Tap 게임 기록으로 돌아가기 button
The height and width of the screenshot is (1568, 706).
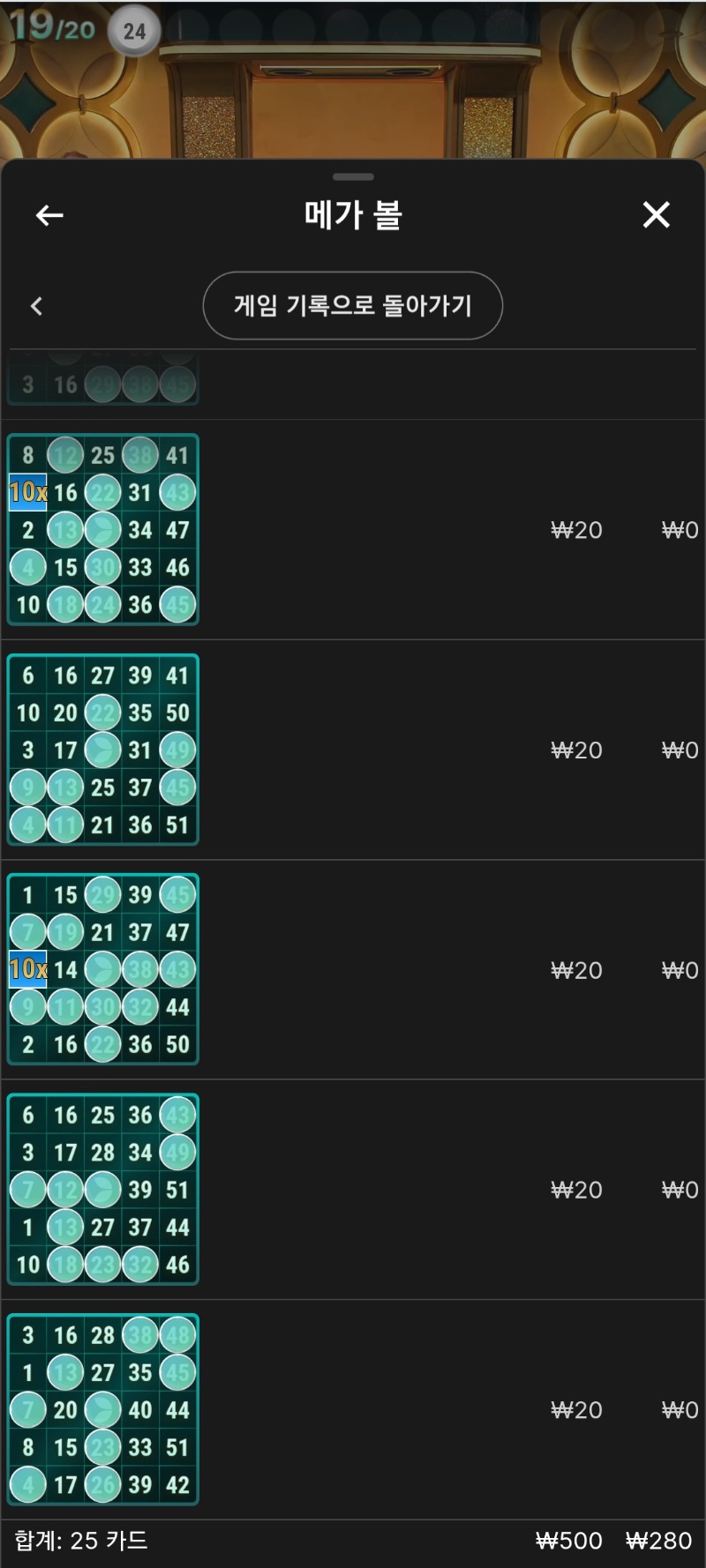[353, 306]
